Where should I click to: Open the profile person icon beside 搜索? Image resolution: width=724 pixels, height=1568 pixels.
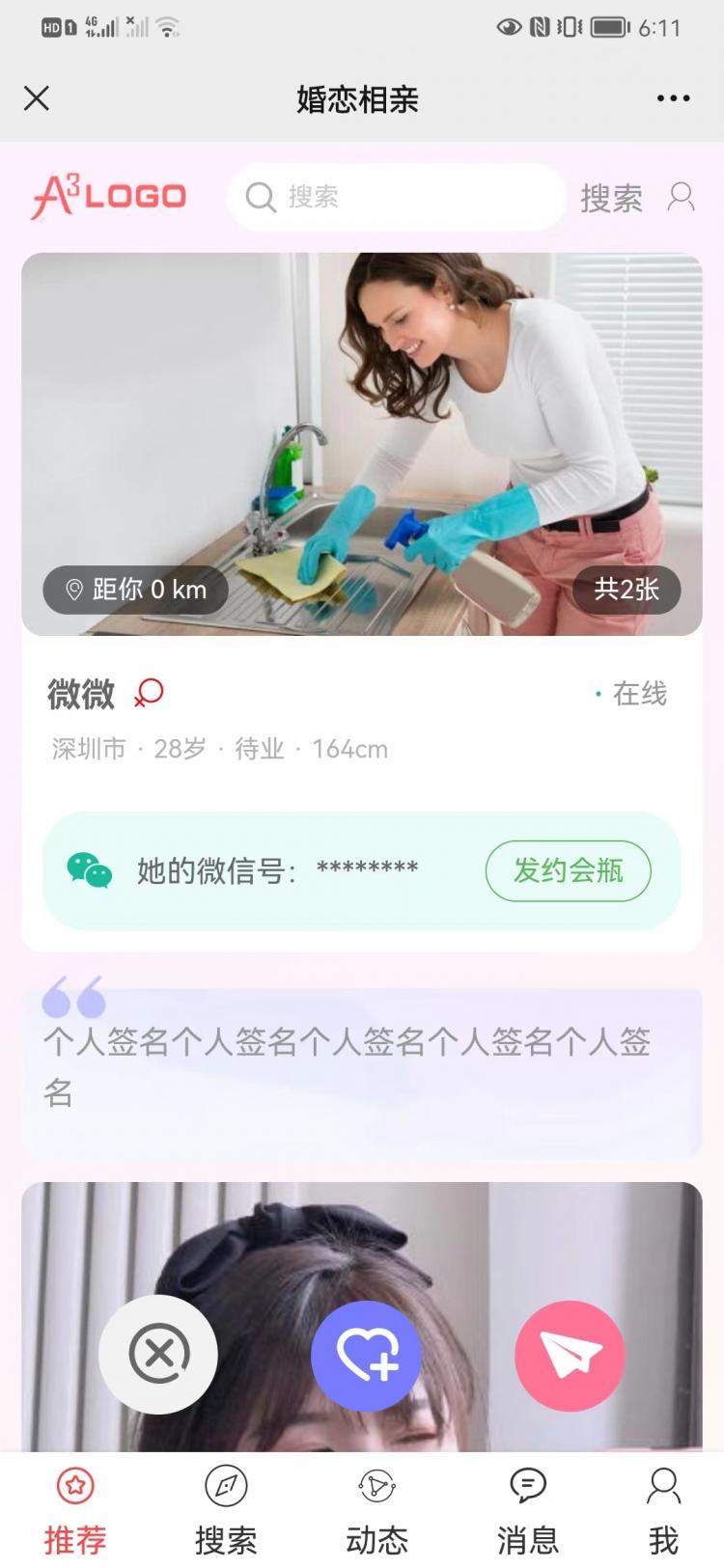(683, 198)
